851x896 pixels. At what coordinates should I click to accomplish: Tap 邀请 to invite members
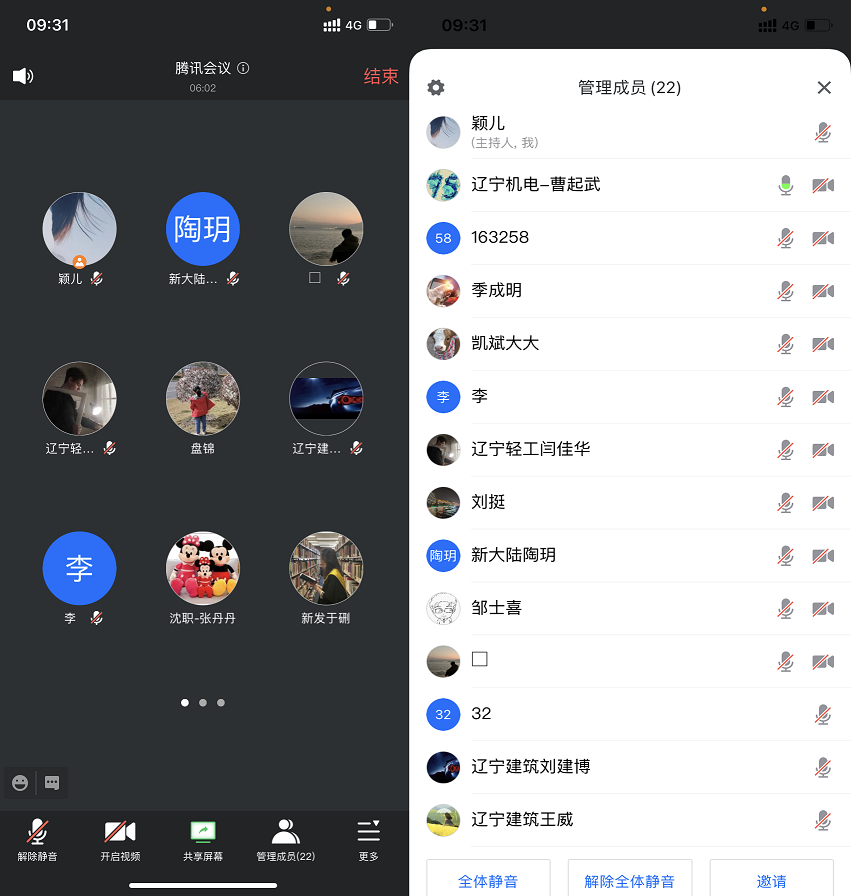(771, 880)
